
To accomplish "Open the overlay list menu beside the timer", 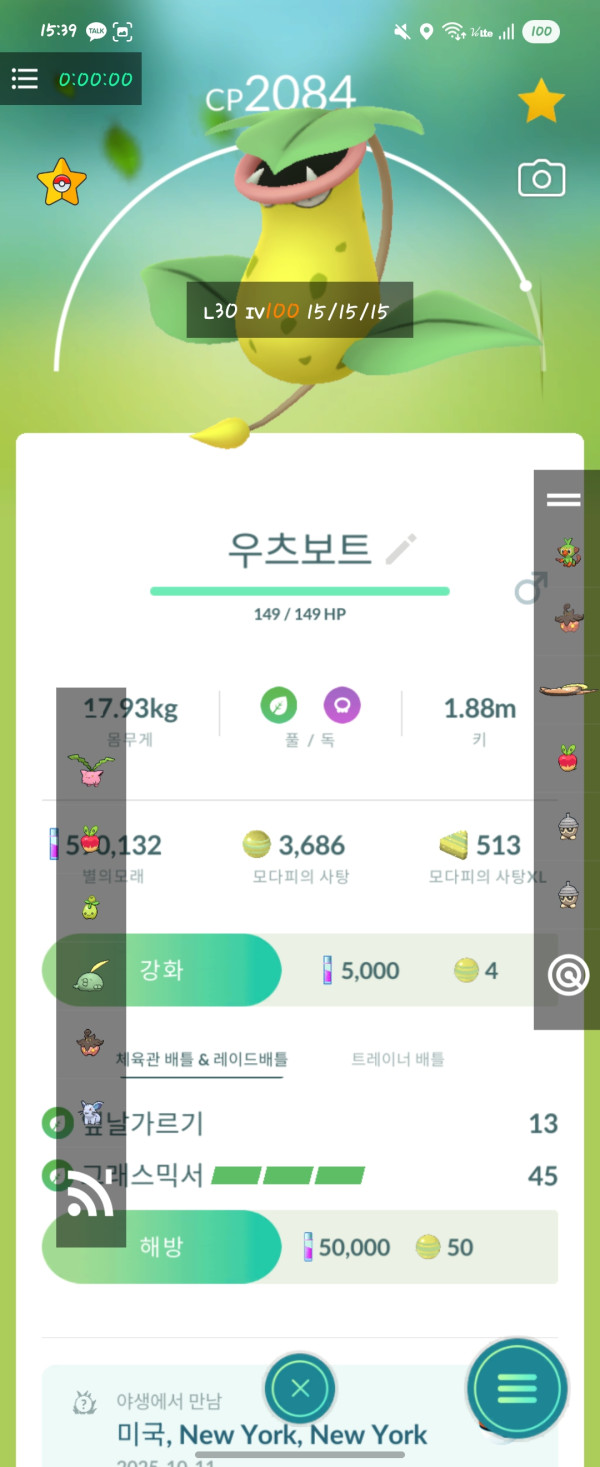I will click(x=25, y=79).
